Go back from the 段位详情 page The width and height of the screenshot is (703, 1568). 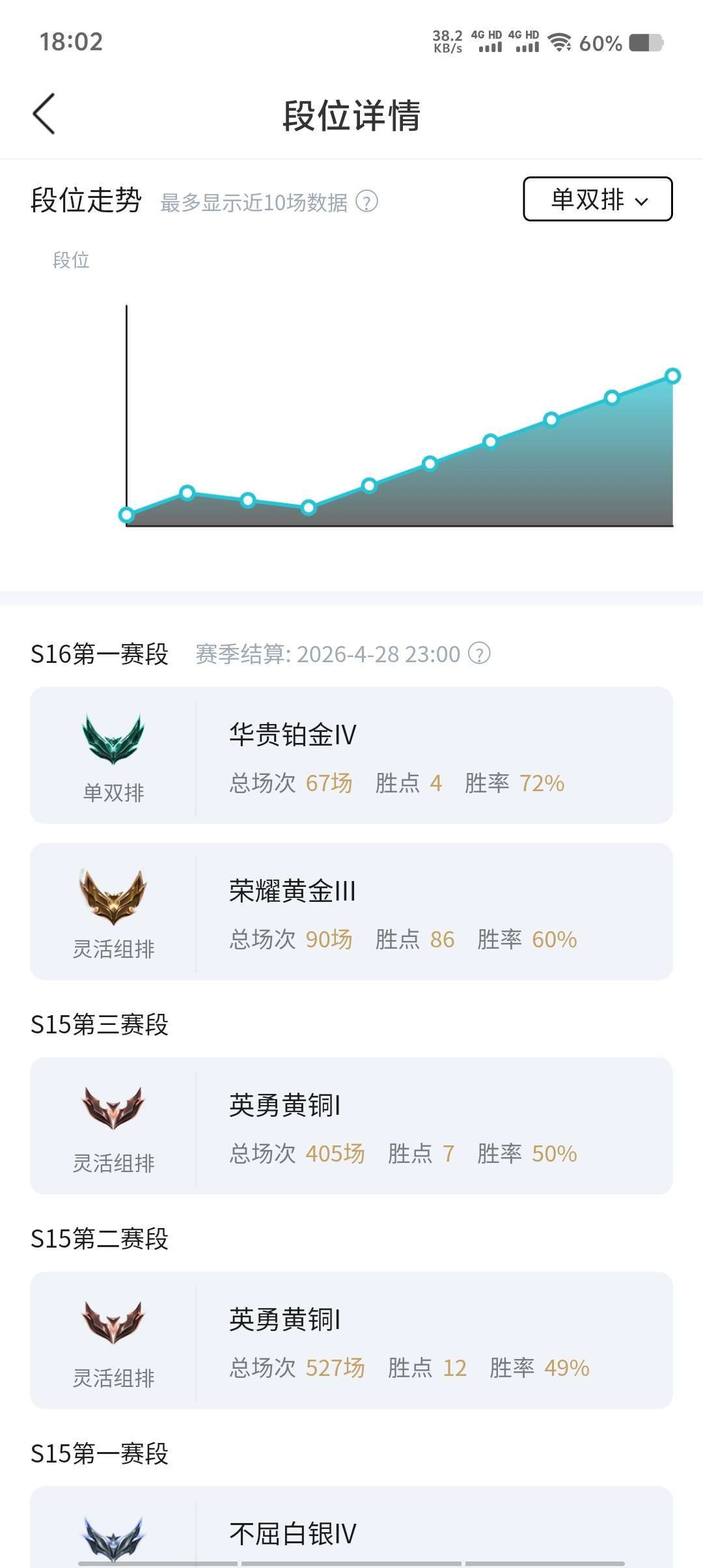[44, 114]
